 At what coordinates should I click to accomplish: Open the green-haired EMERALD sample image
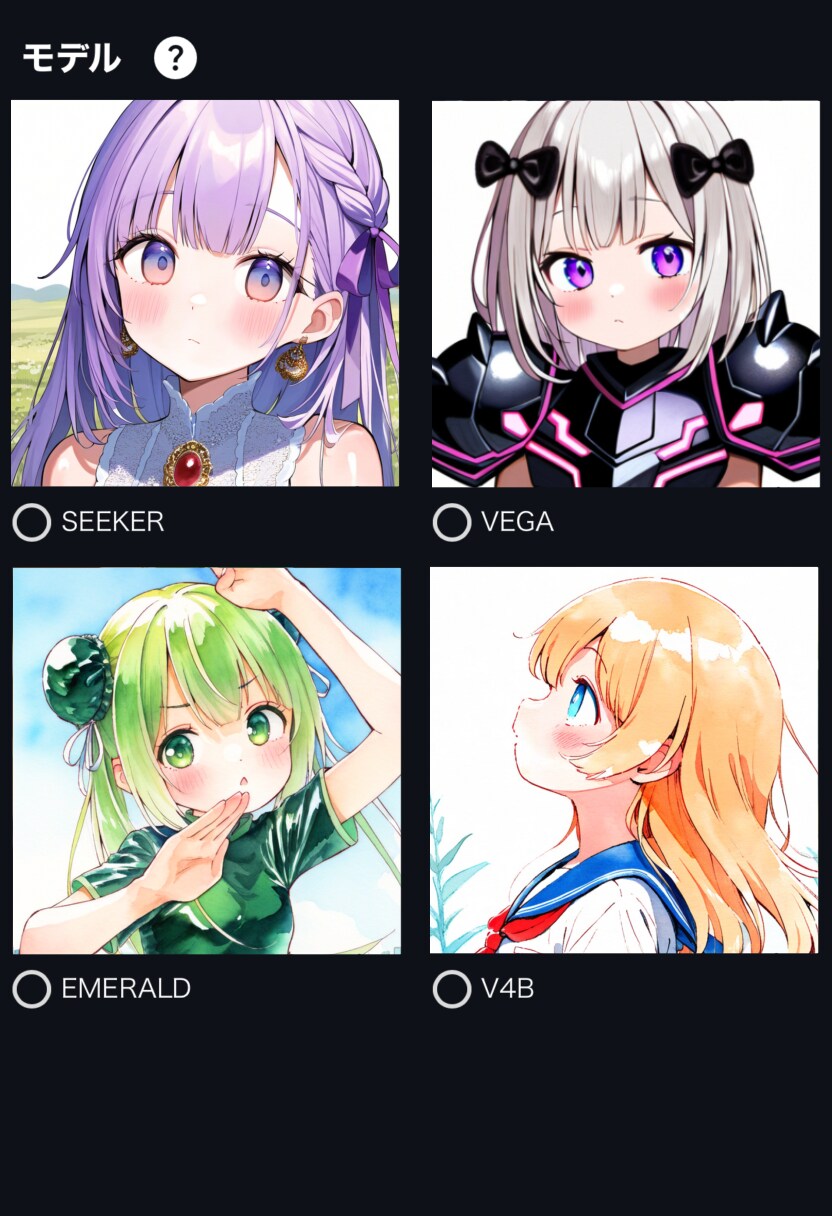[205, 760]
